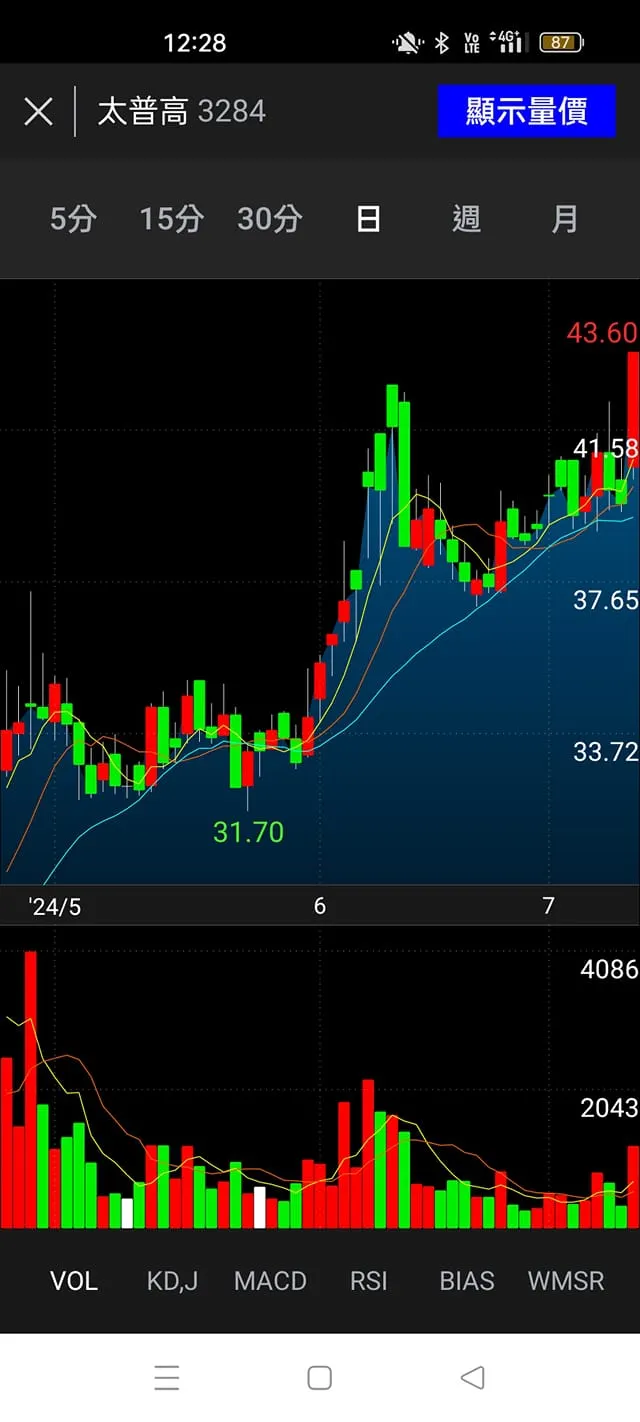Show the MACD indicator
The image size is (640, 1422).
270,1281
